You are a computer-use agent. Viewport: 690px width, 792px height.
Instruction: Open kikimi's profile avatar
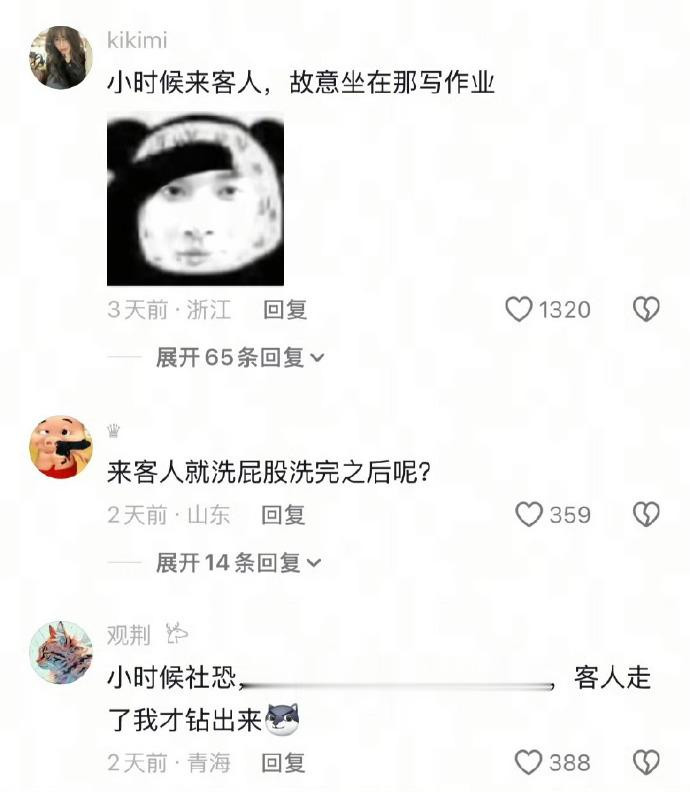click(x=60, y=58)
